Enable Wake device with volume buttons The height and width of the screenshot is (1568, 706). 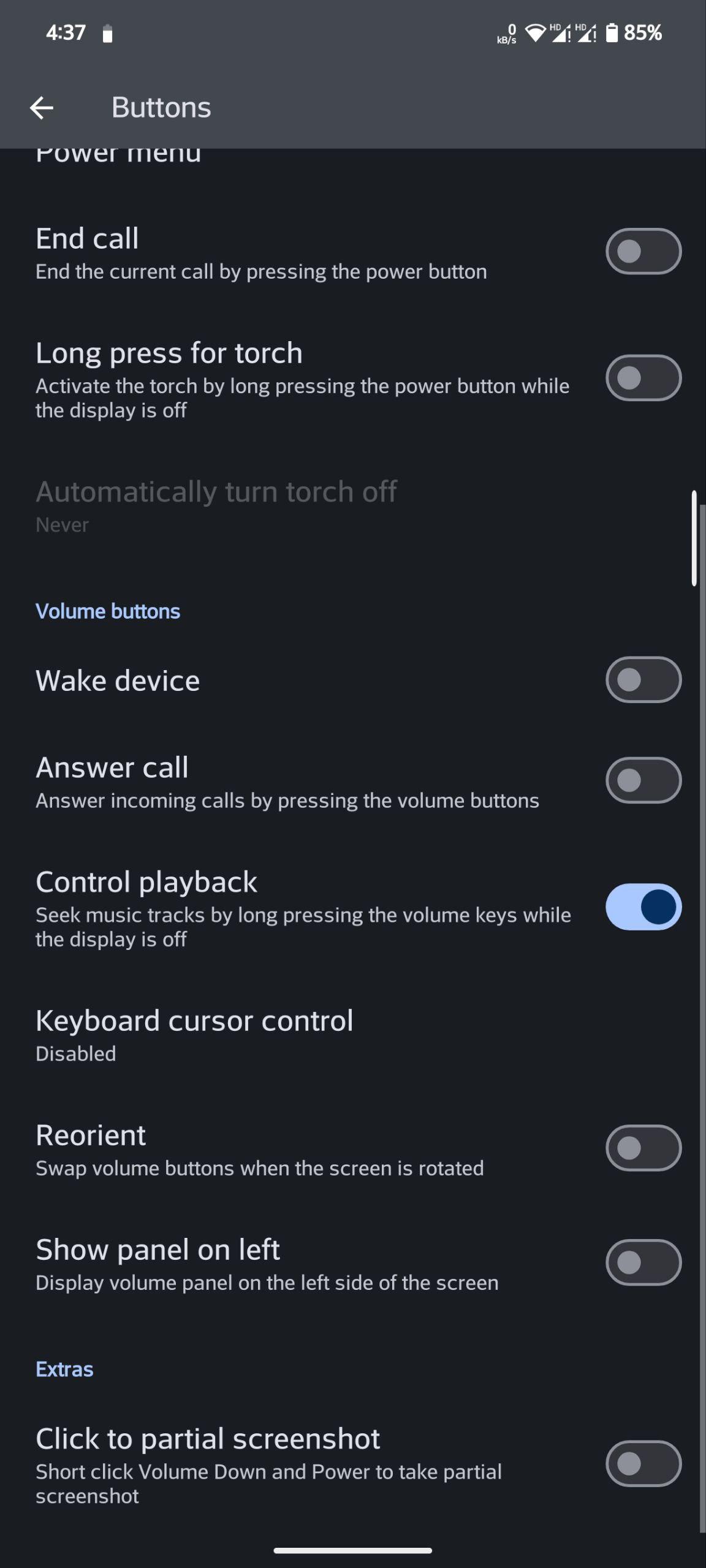(643, 680)
